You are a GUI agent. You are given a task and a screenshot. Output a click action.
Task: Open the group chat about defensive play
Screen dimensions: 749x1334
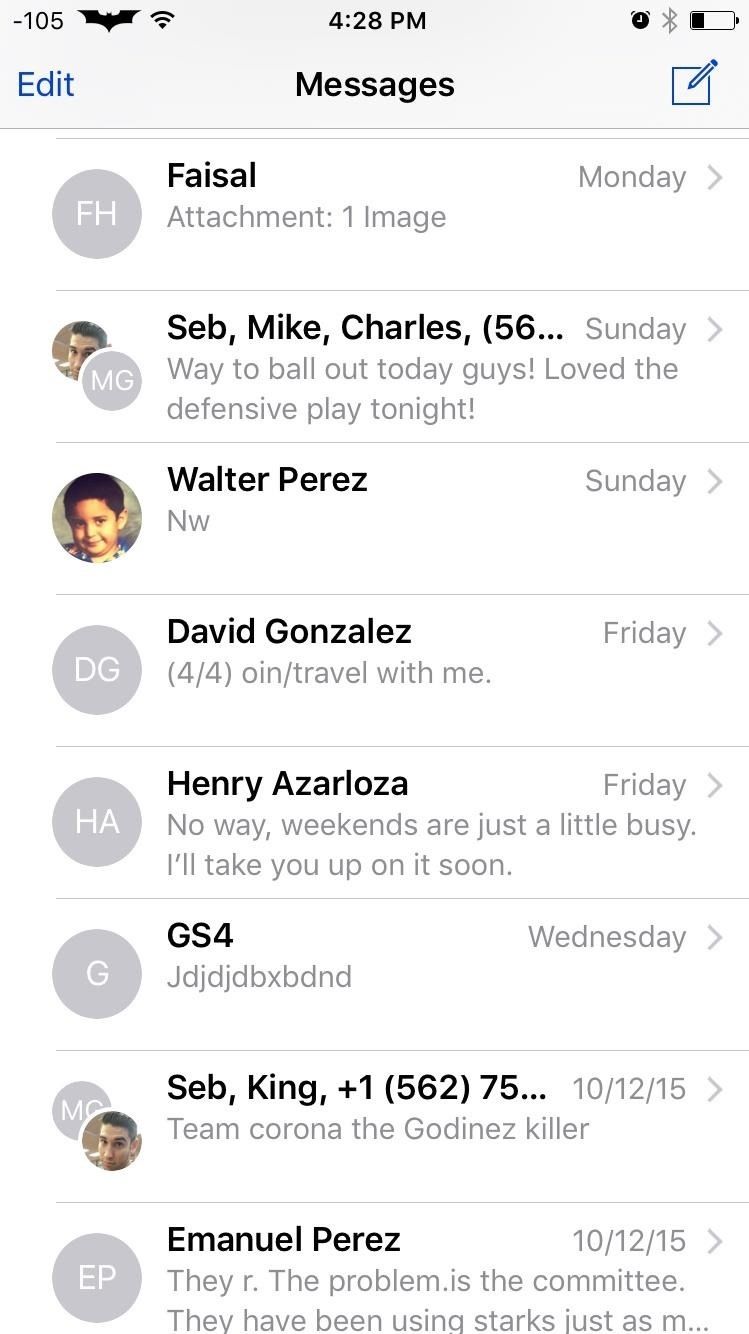400,368
